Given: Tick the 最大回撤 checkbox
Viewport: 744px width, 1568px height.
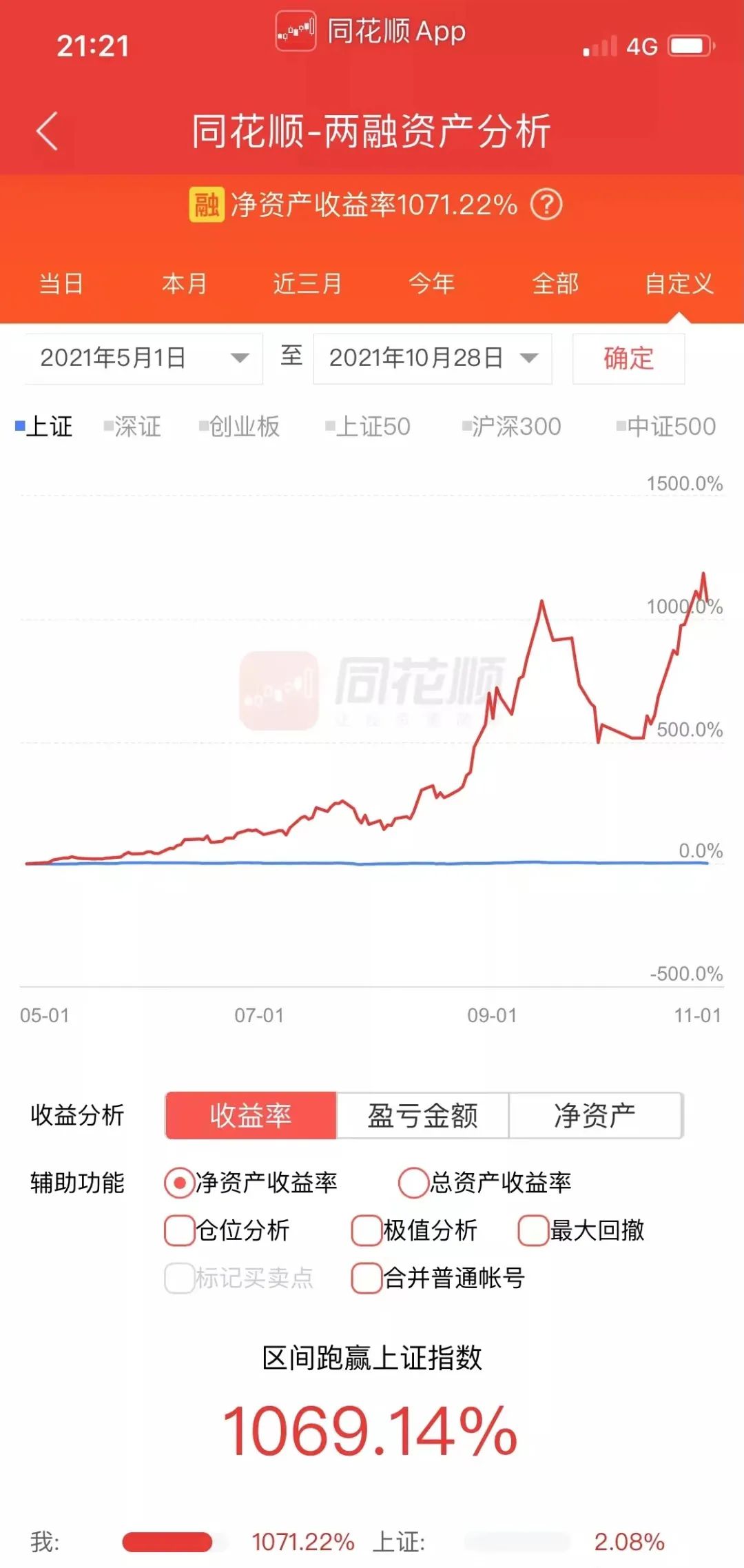Looking at the screenshot, I should click(x=533, y=1230).
